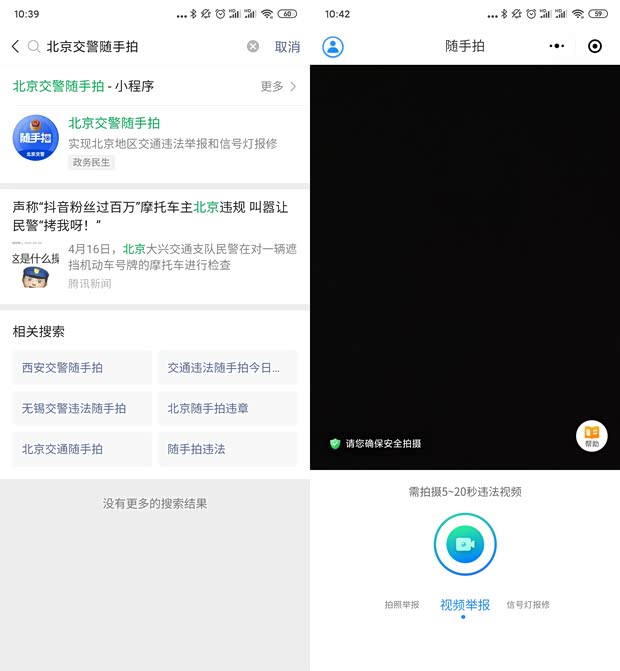Select related search 无锡交警违法随手拍
Viewport: 620px width, 671px height.
tap(82, 408)
